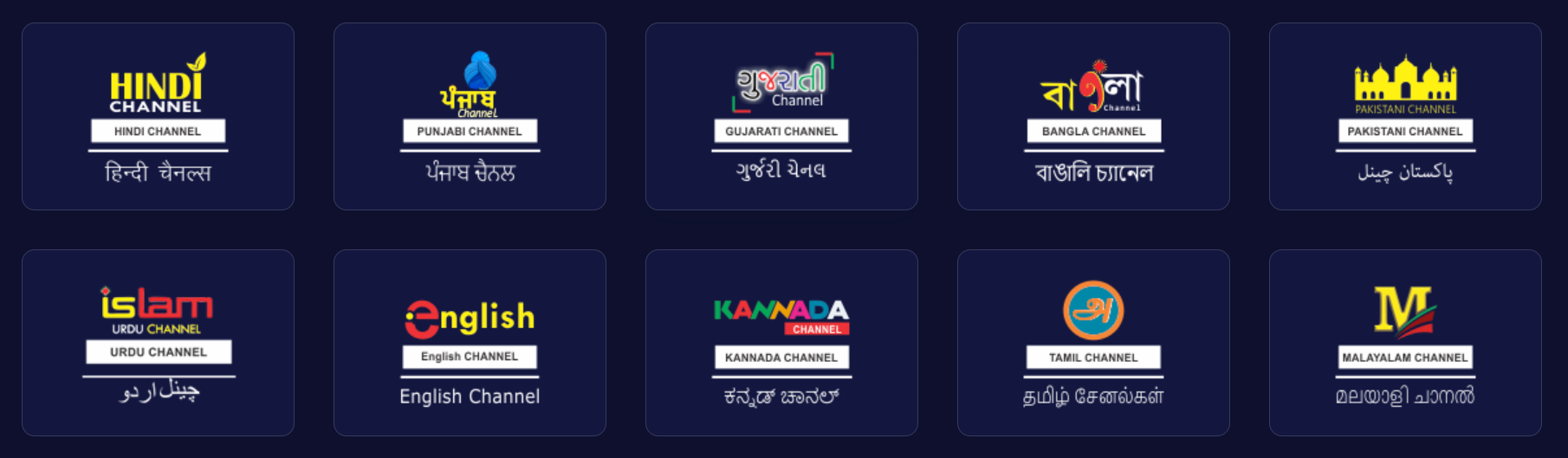Viewport: 1568px width, 458px height.
Task: Tap the Bangla Channel card
Action: point(1093,117)
